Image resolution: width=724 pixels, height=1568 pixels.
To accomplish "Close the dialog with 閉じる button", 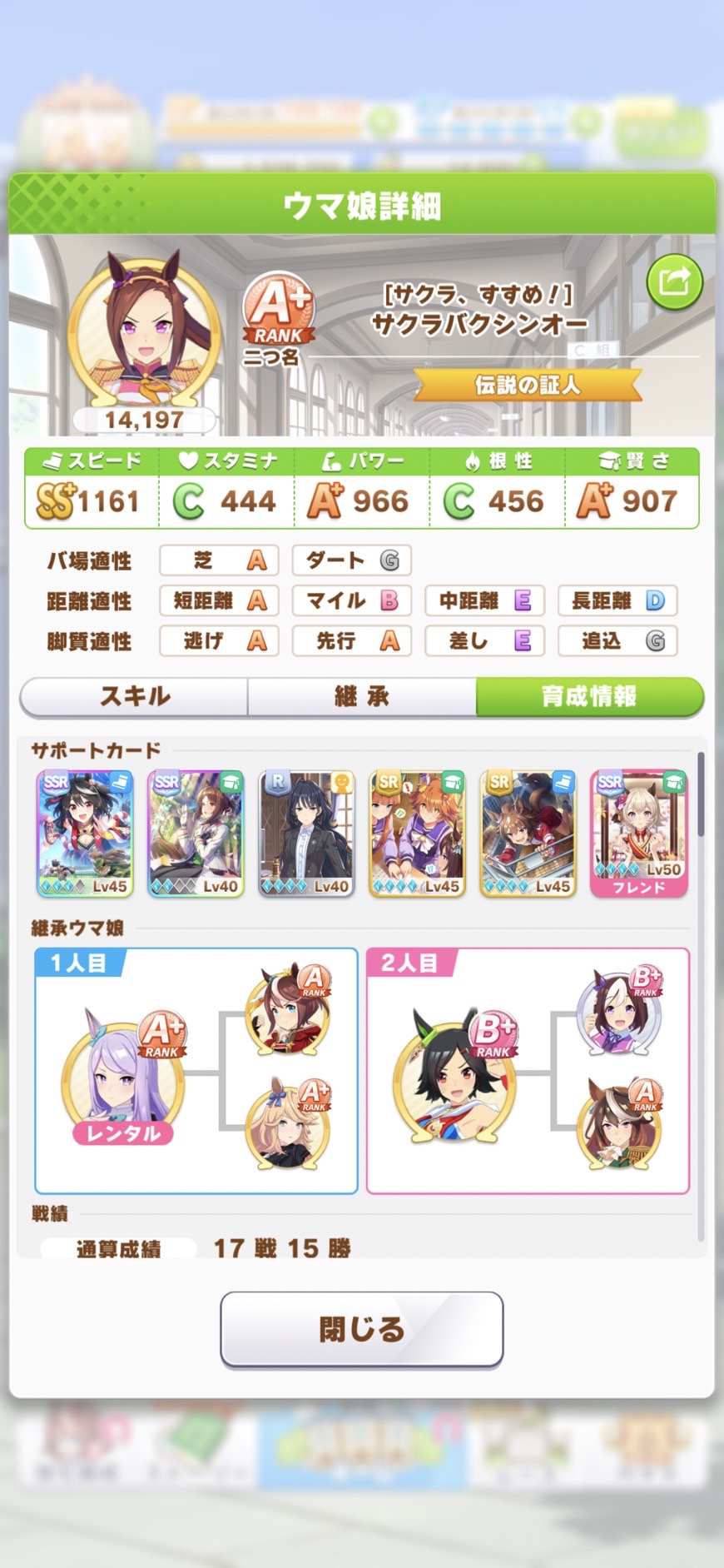I will pos(362,1330).
